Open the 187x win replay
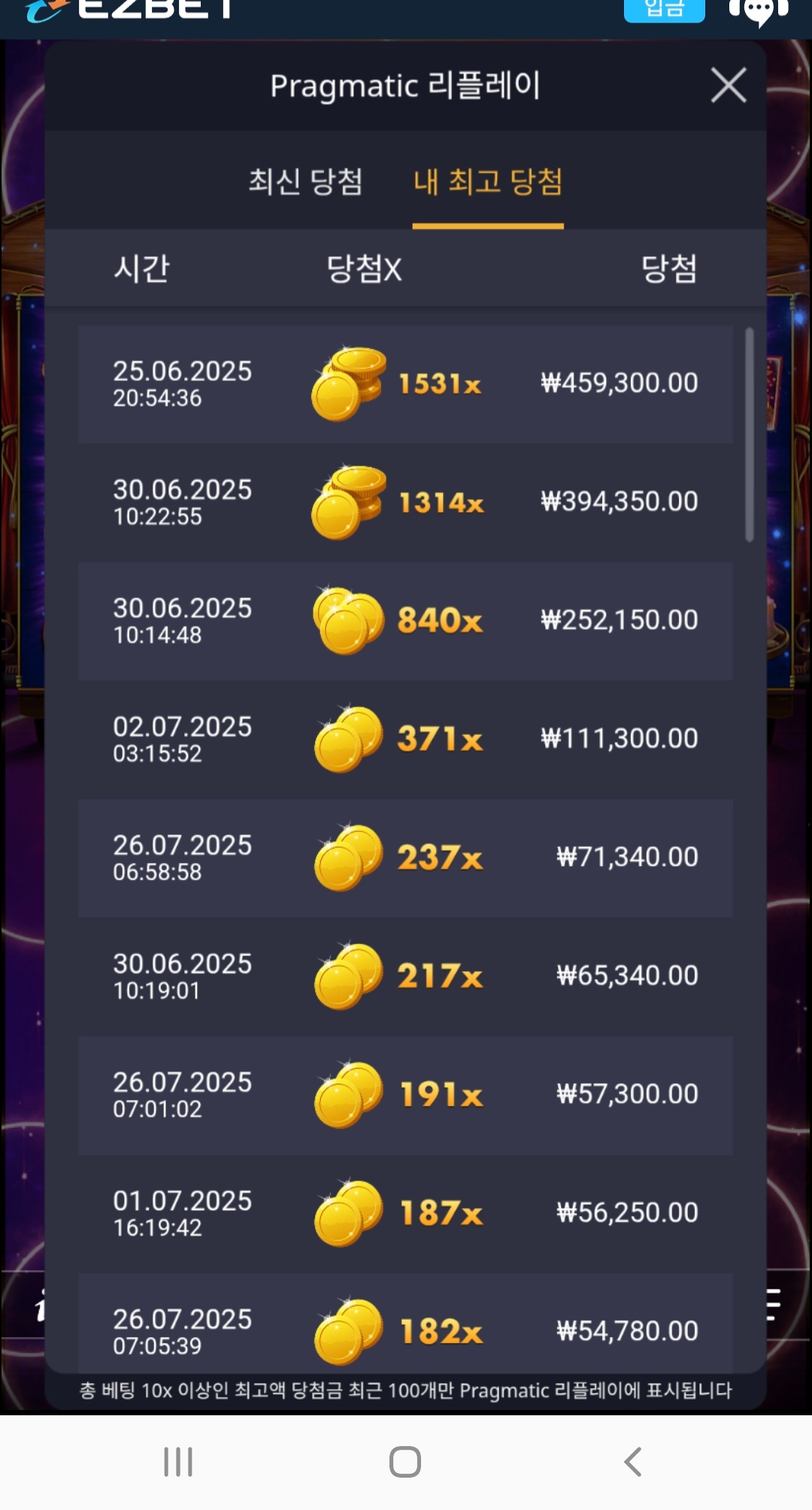This screenshot has width=812, height=1510. pos(405,1213)
